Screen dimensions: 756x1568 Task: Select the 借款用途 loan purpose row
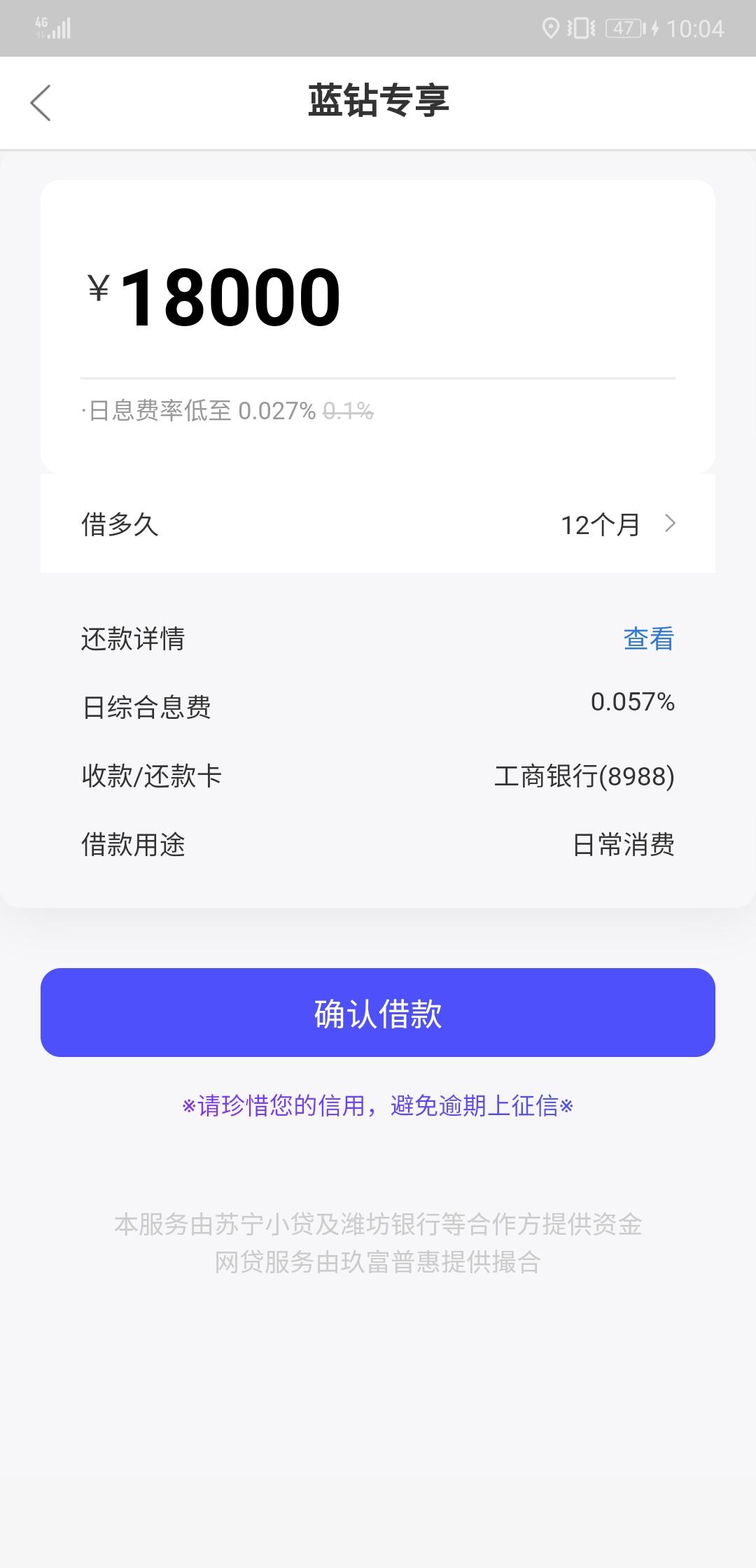(378, 844)
